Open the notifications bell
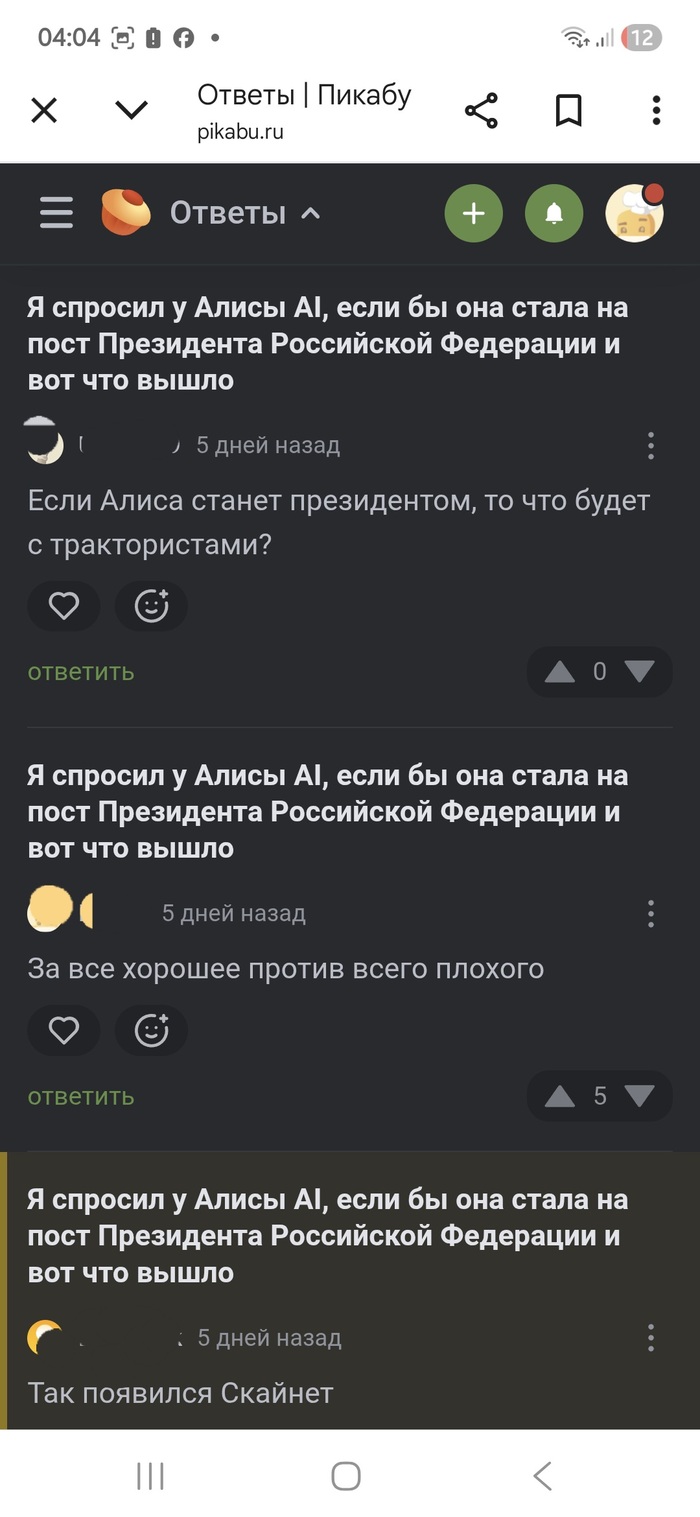 tap(554, 213)
